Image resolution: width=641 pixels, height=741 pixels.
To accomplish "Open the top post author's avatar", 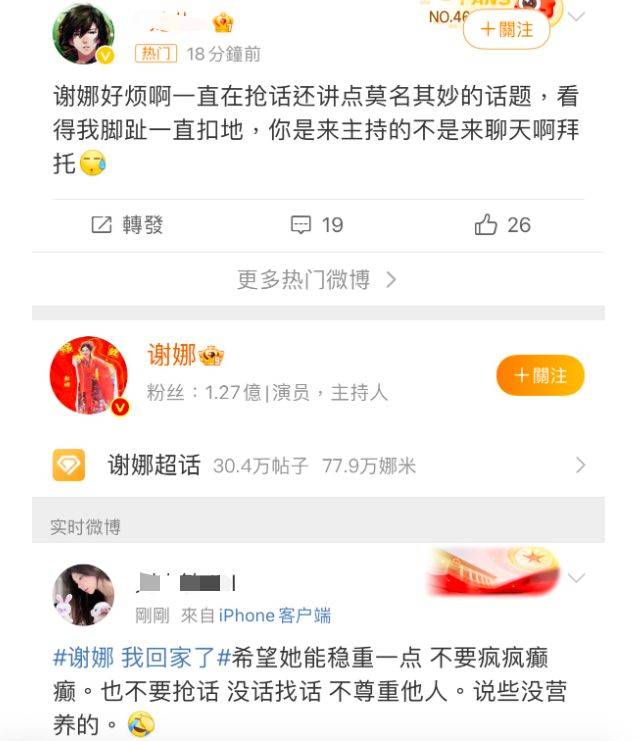I will click(x=84, y=33).
